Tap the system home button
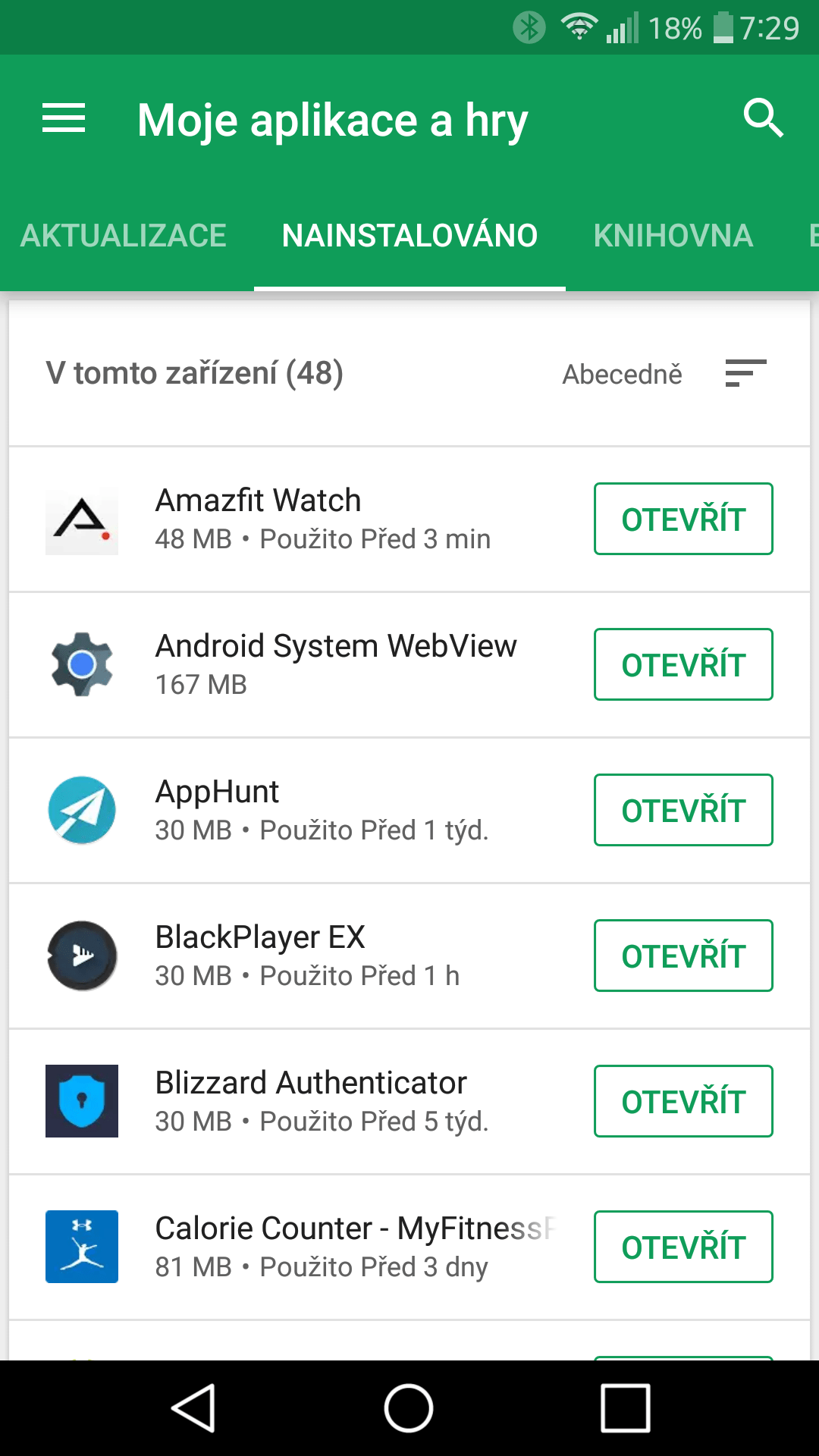The height and width of the screenshot is (1456, 819). (409, 1408)
